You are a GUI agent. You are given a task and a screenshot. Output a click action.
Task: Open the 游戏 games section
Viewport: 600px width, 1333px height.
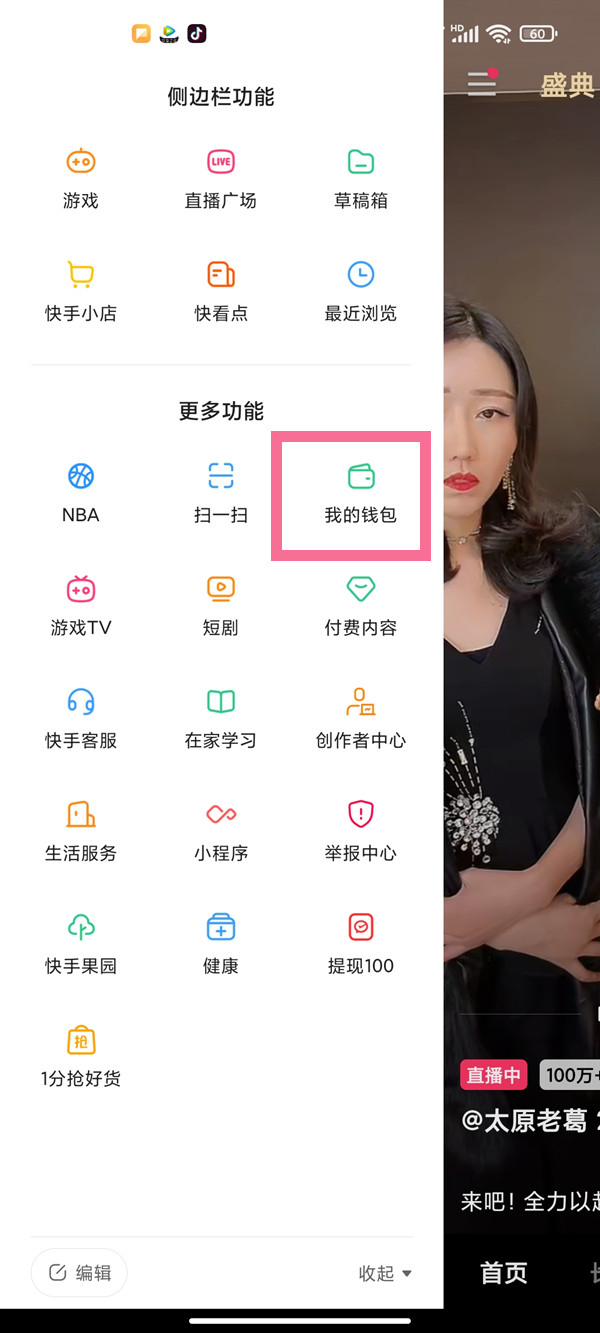pyautogui.click(x=81, y=178)
